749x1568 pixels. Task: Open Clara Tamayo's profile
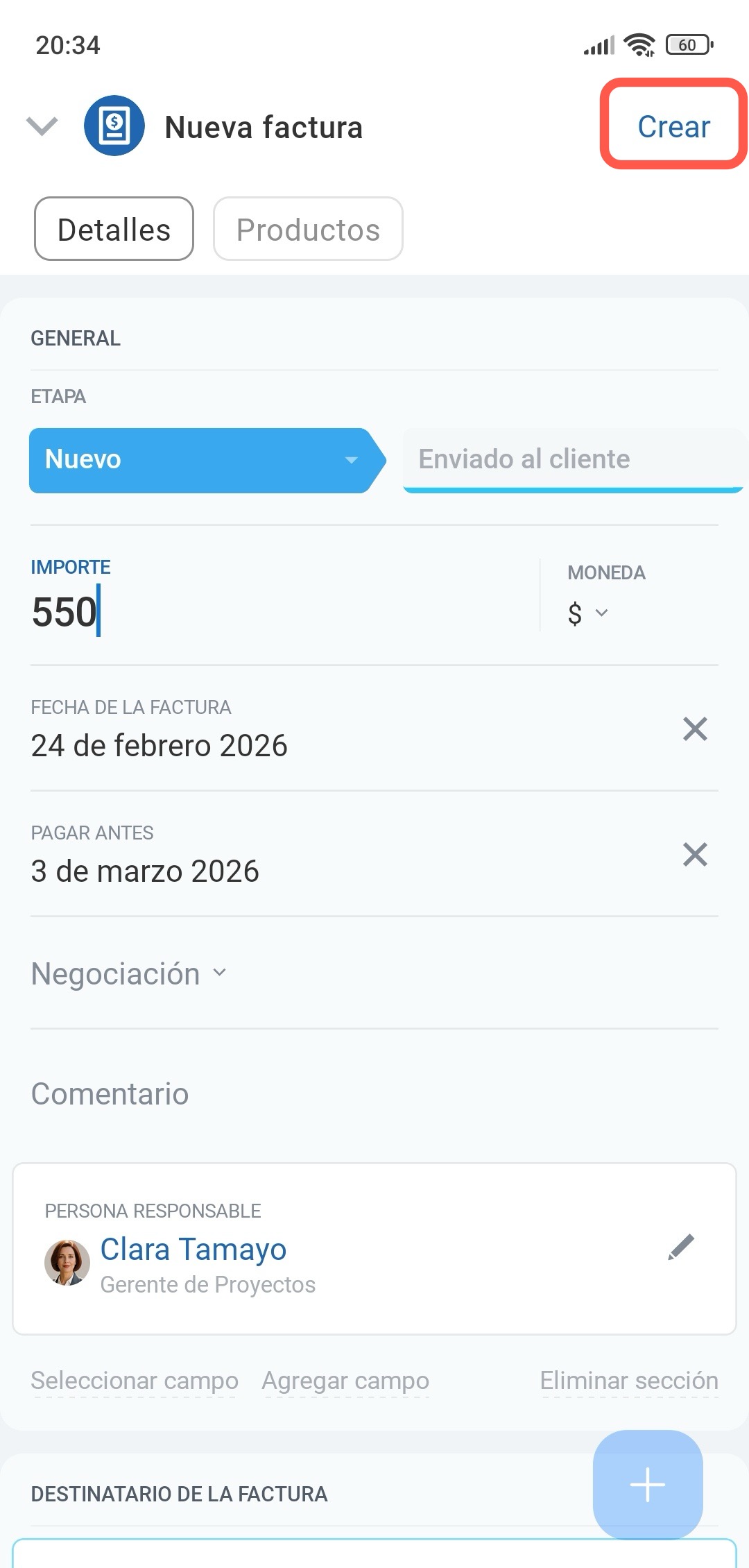click(x=193, y=1250)
